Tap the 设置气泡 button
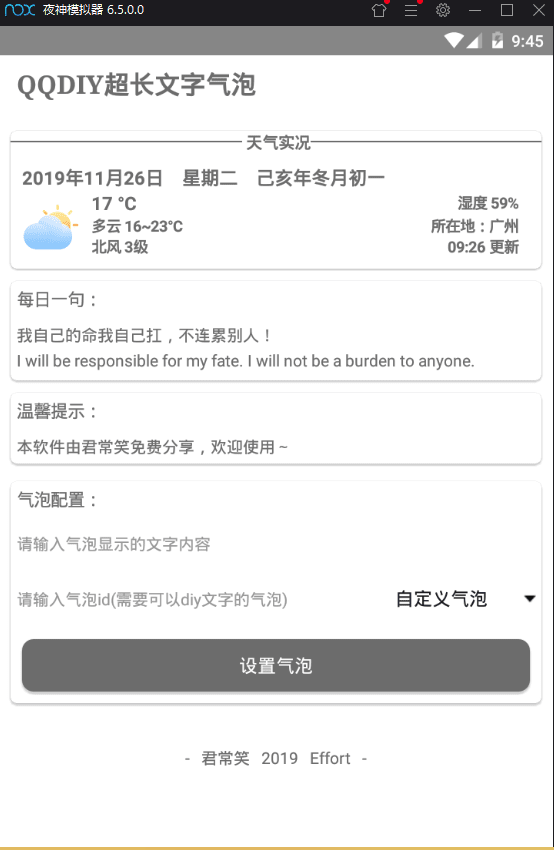Screen dimensions: 554x850 [275, 665]
